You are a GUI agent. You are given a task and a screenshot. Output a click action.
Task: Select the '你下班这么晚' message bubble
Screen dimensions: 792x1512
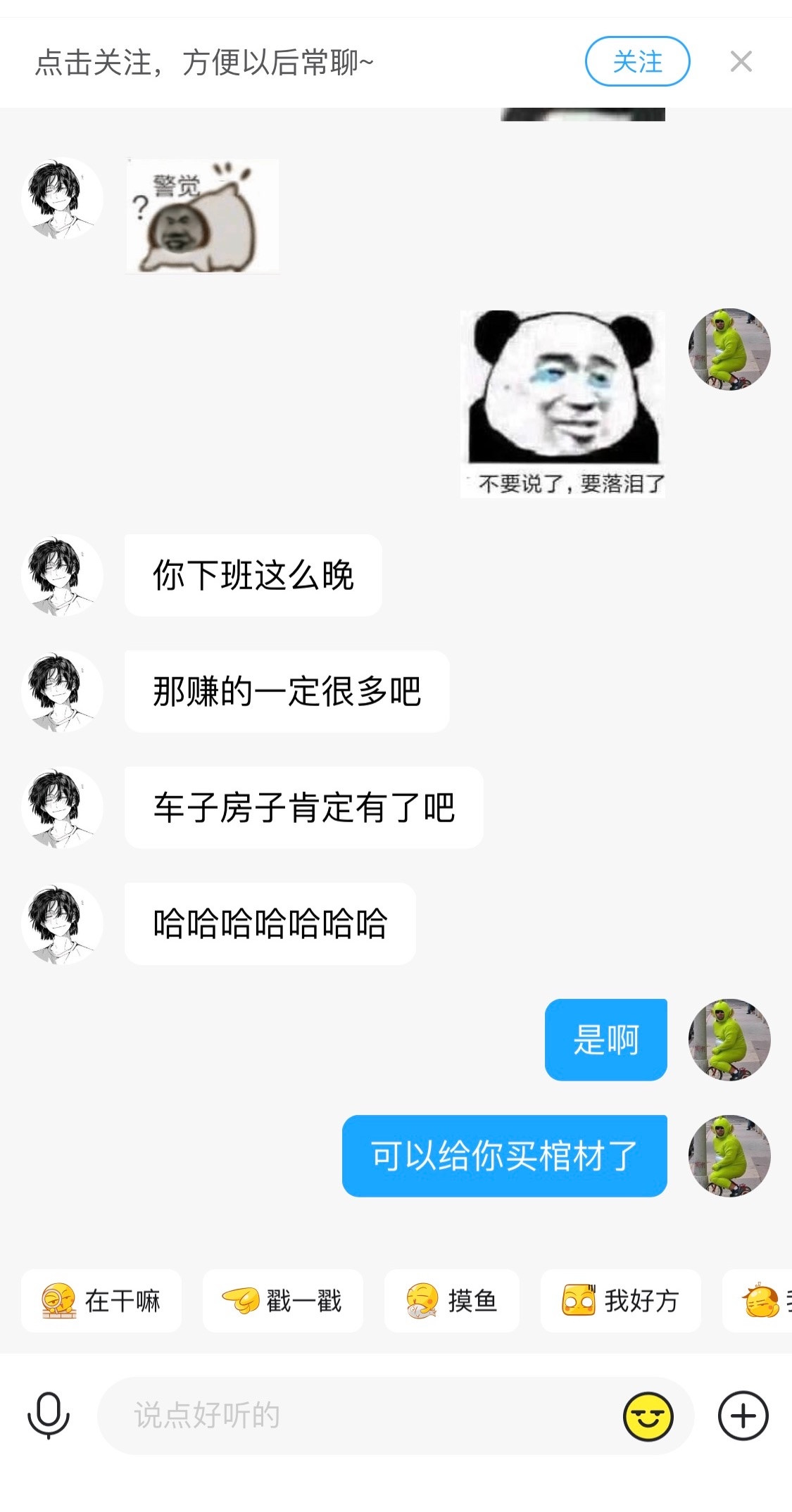pyautogui.click(x=253, y=574)
